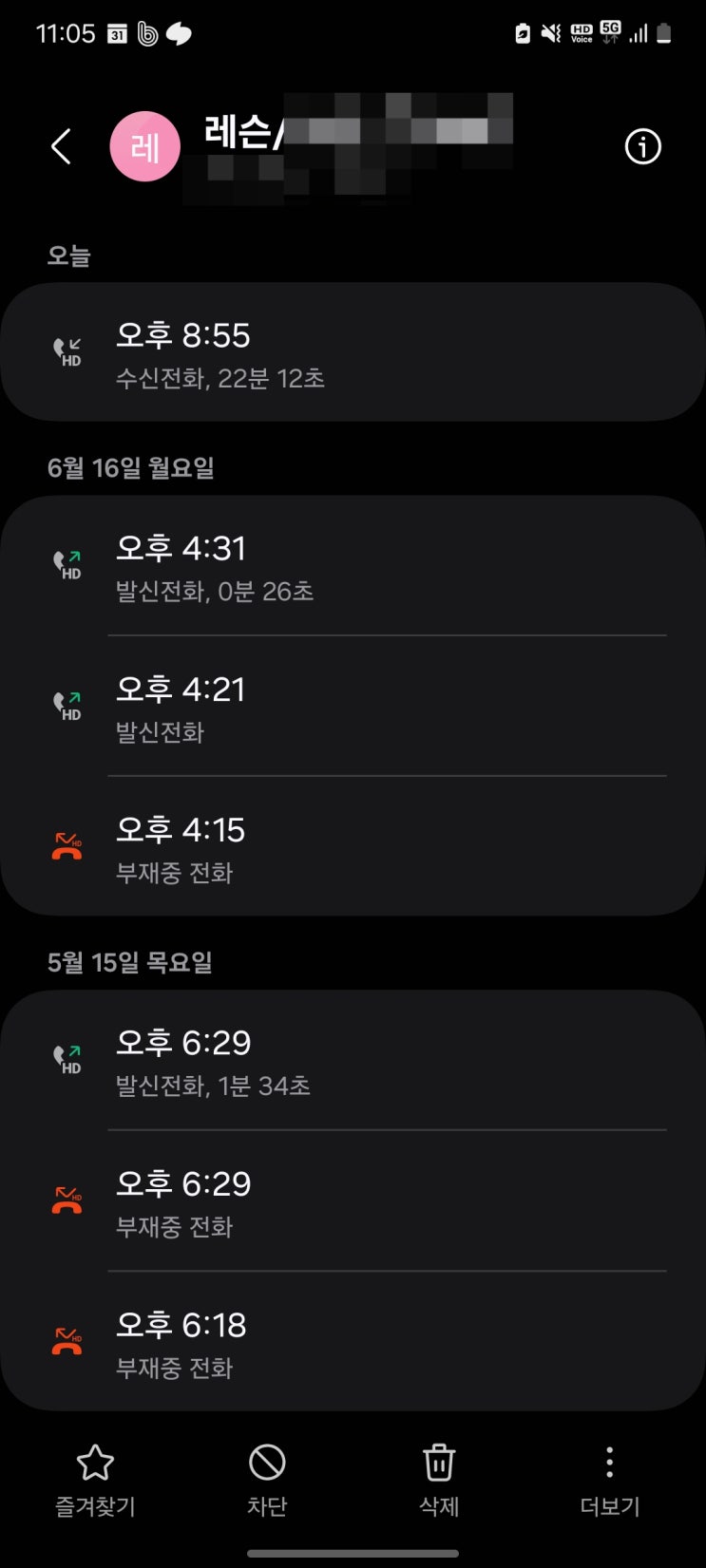The width and height of the screenshot is (706, 1568).
Task: Block this number with 차단
Action: pos(267,1480)
